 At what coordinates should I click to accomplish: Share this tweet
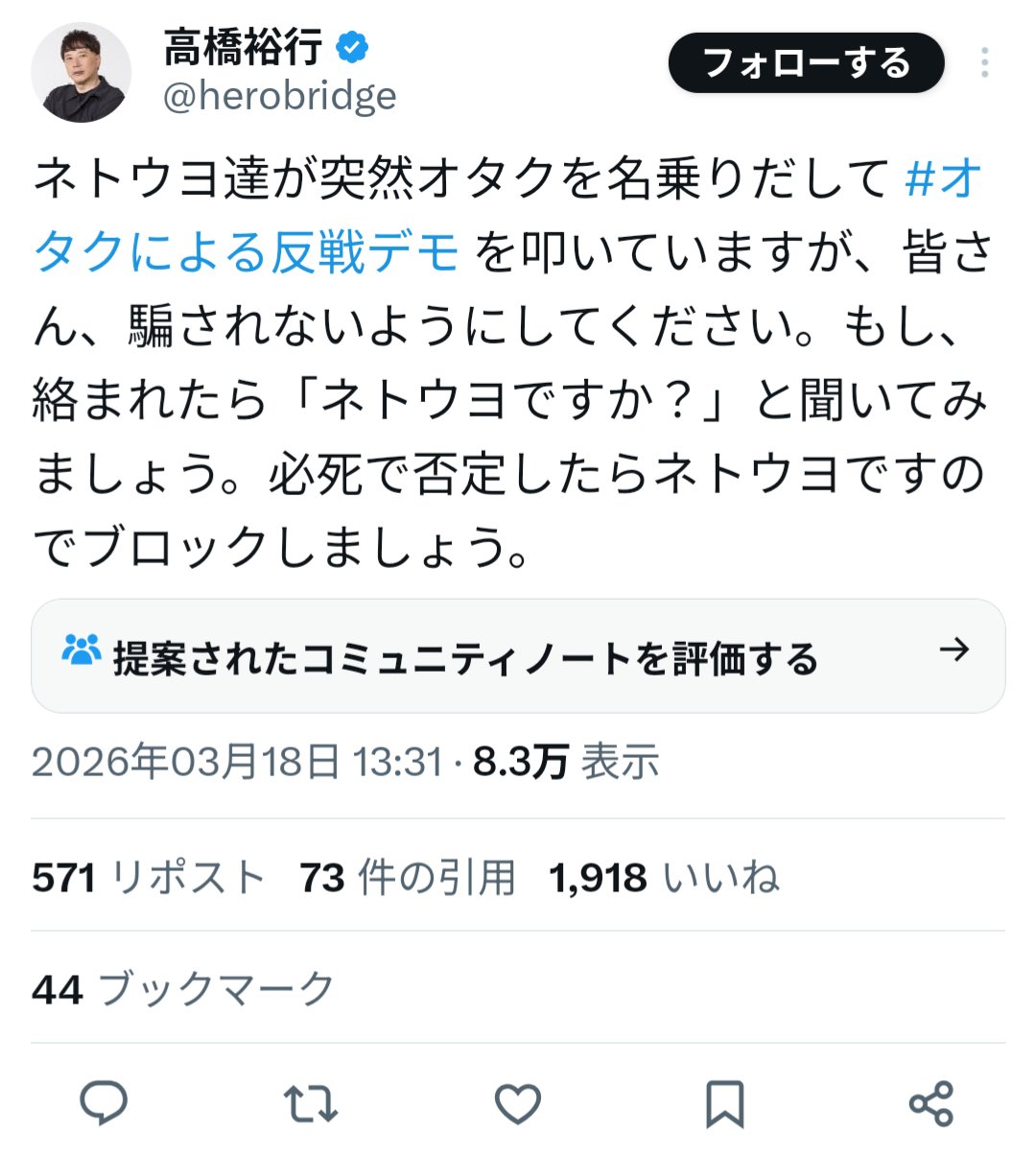tap(930, 1103)
